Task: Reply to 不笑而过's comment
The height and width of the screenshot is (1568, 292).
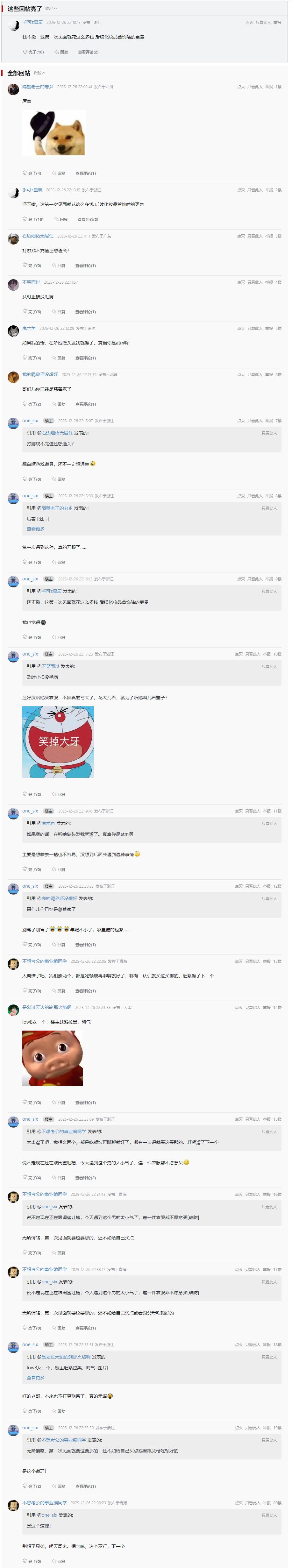Action: click(x=59, y=312)
